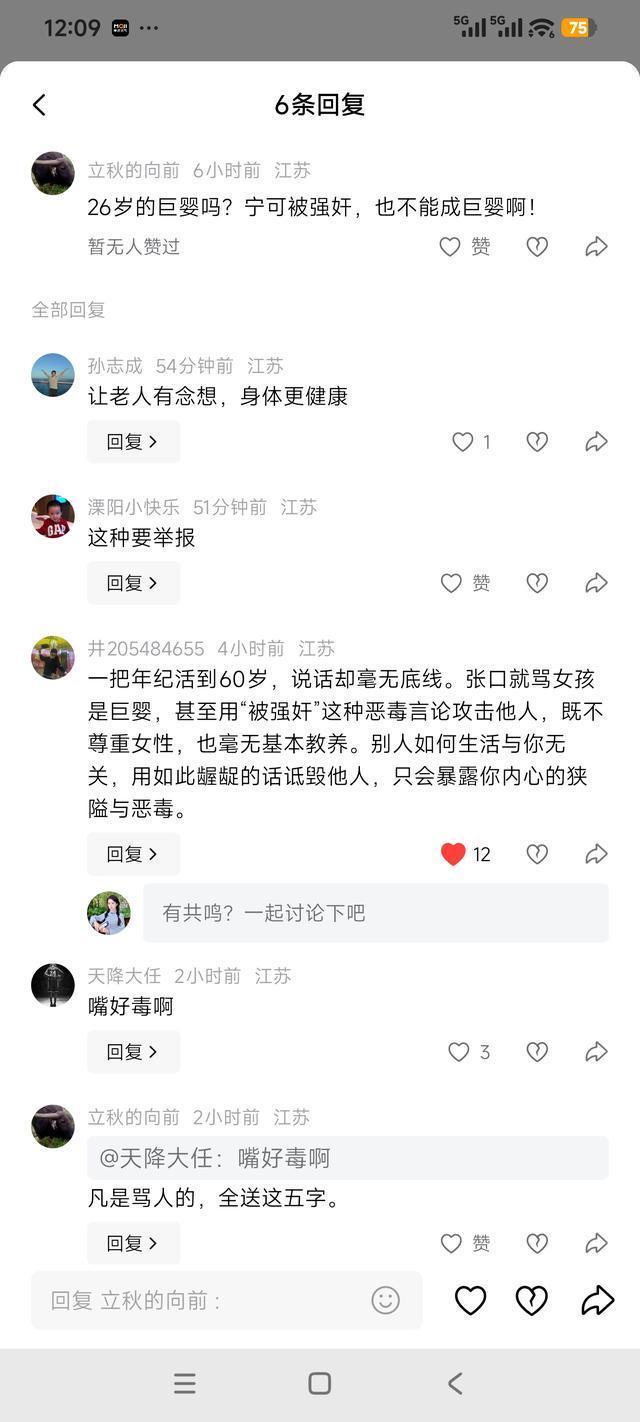Screen dimensions: 640x1422
Task: Unlike 井205484655's comment with 12 likes
Action: coord(454,854)
